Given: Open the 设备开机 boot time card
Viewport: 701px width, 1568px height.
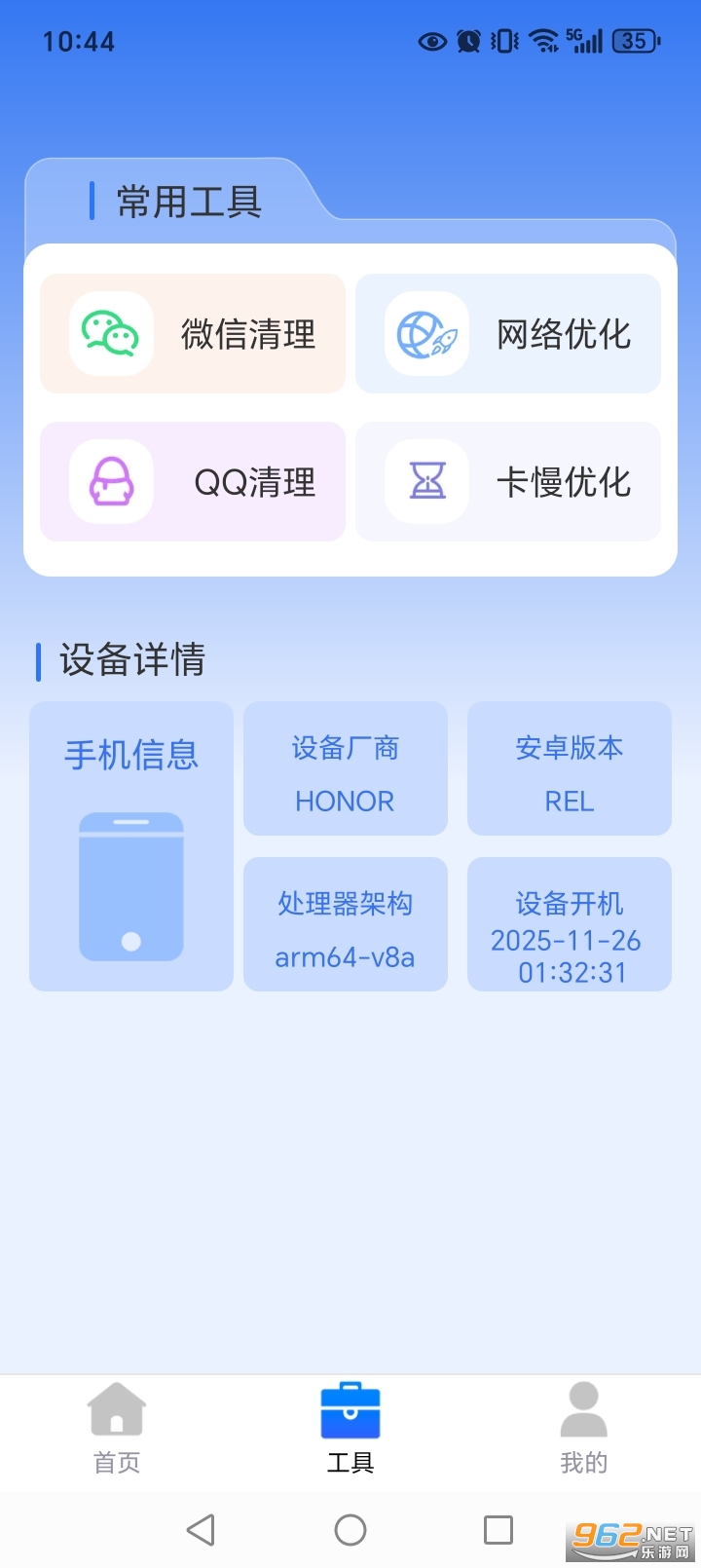Looking at the screenshot, I should tap(569, 923).
